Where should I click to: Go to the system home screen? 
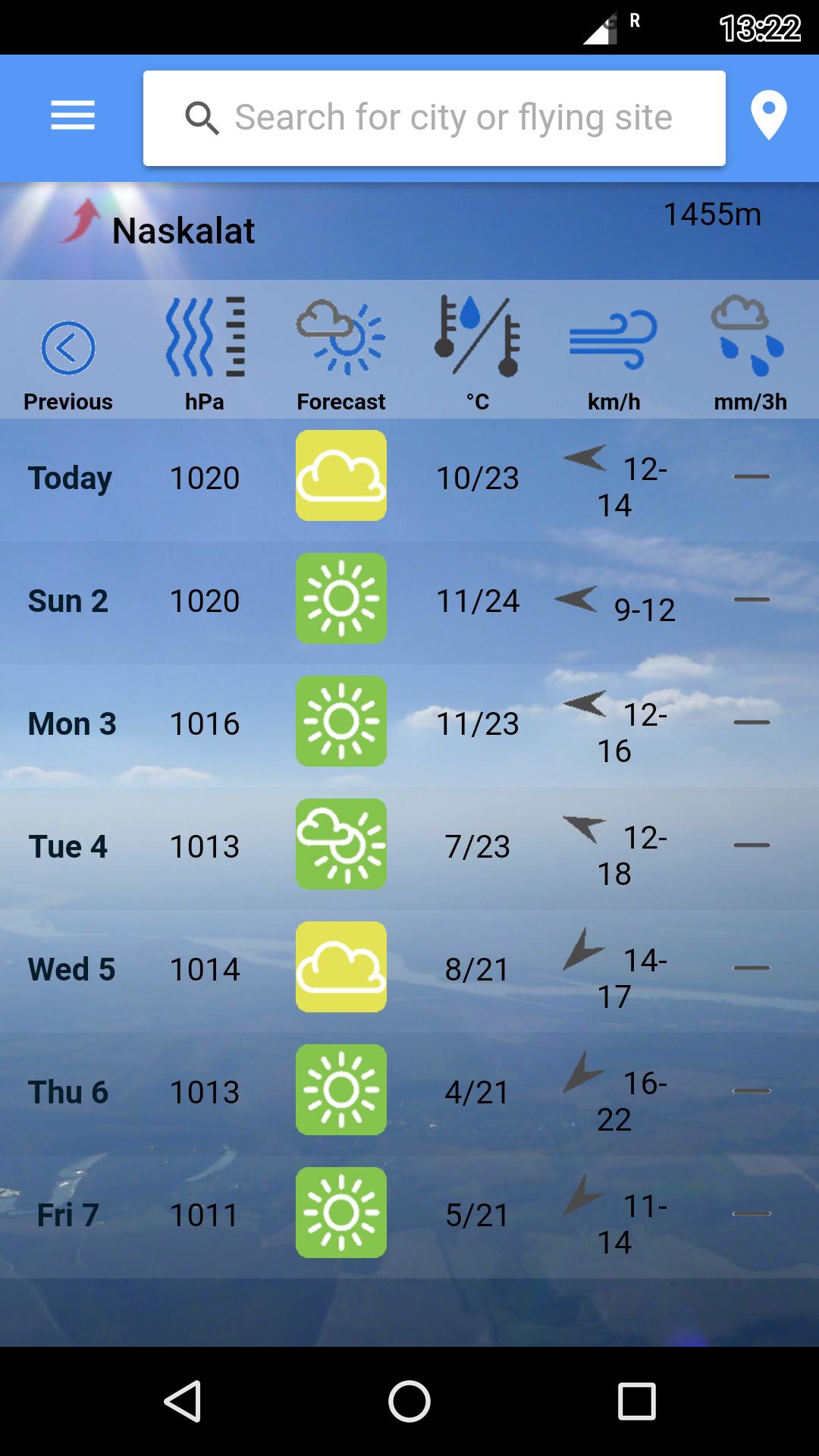pyautogui.click(x=409, y=1401)
